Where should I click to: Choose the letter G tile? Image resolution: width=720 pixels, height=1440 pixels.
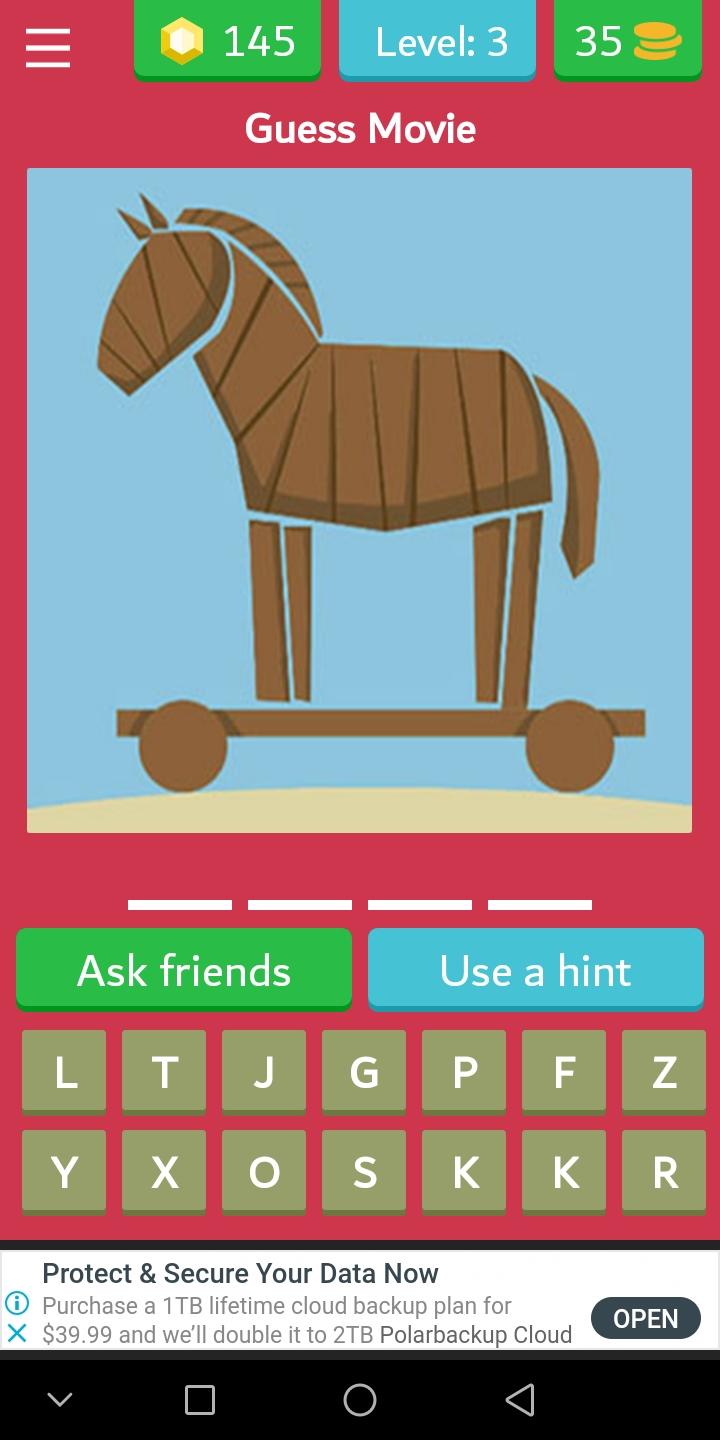coord(364,1071)
